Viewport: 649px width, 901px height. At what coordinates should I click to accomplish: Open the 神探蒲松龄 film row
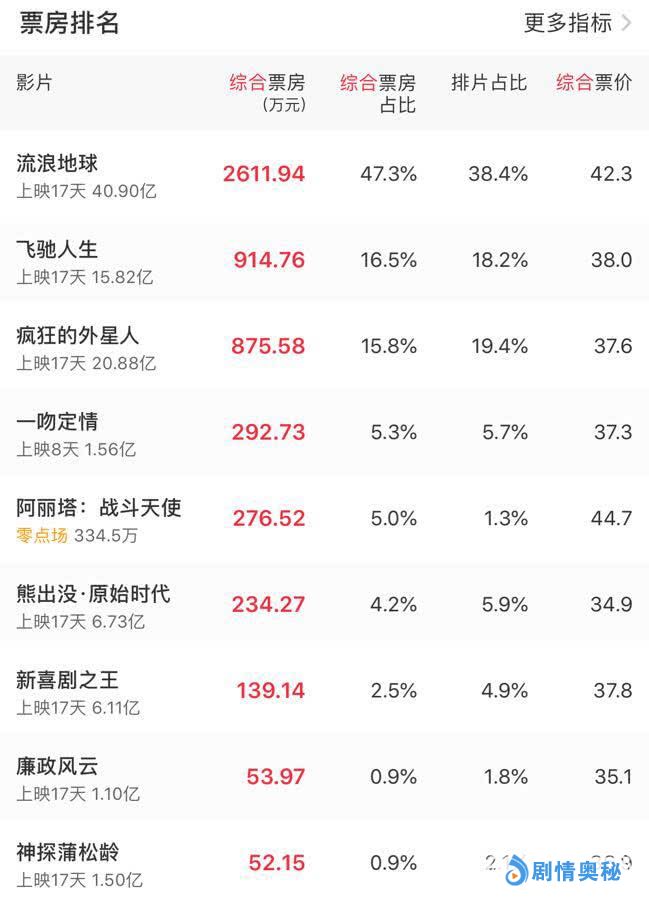(x=68, y=853)
